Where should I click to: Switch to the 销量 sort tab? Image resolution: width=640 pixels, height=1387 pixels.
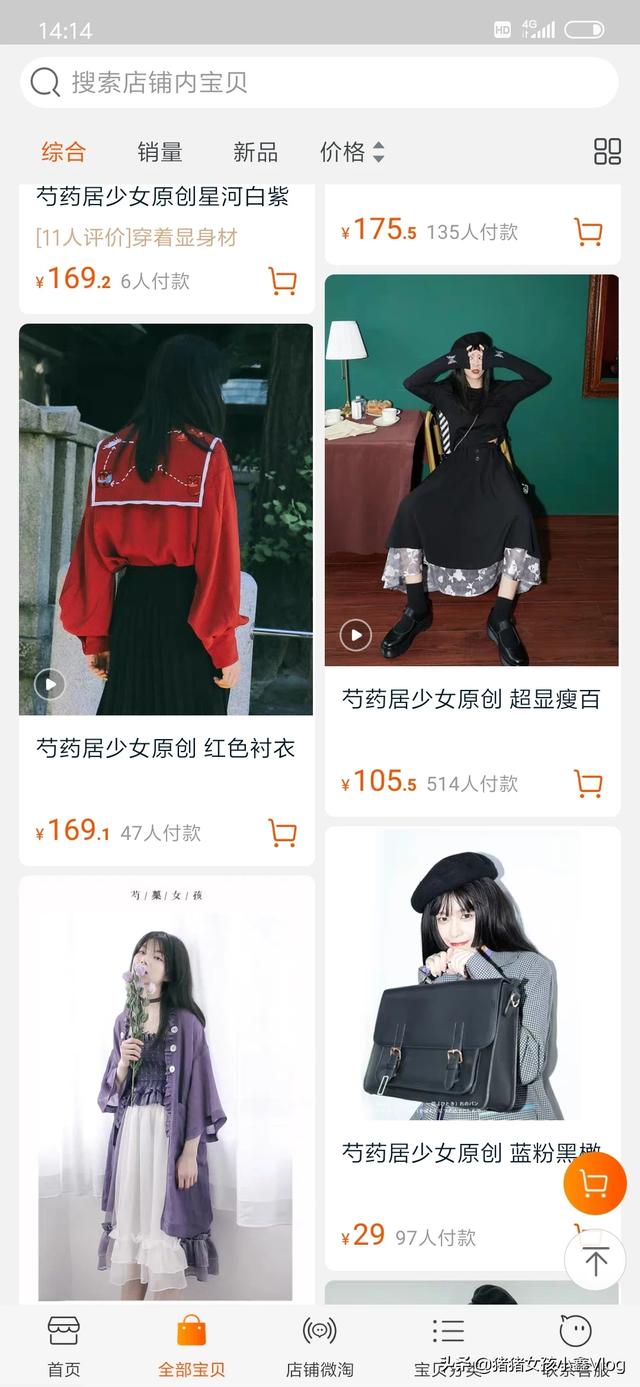[x=160, y=152]
